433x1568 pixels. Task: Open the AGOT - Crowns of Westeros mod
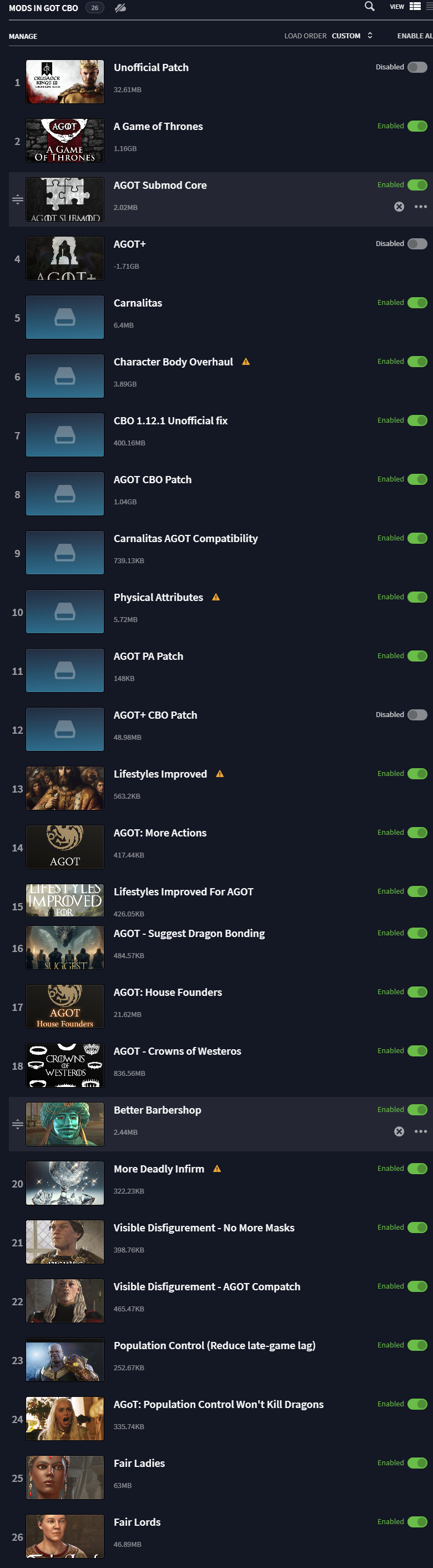click(x=177, y=1051)
